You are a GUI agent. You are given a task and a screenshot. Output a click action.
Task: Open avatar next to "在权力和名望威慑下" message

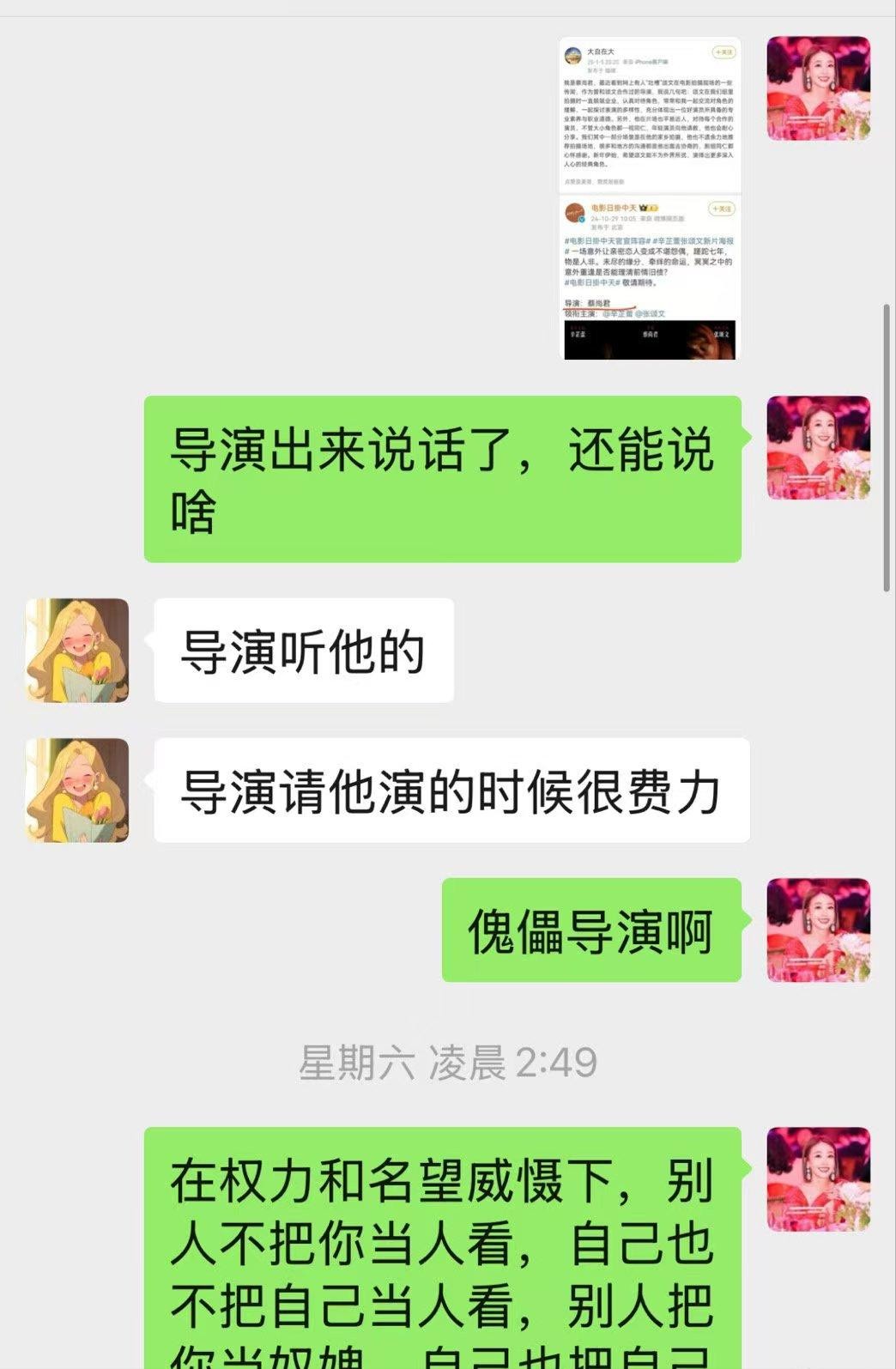tap(818, 1178)
